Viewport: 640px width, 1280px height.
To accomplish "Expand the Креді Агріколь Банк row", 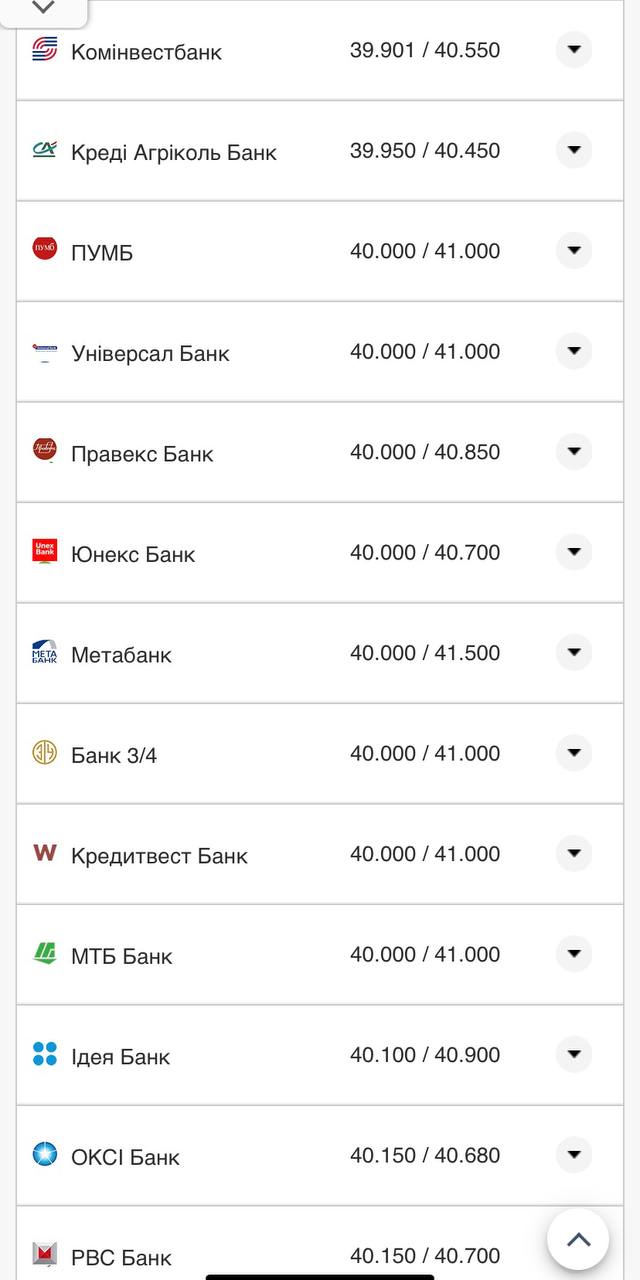I will (574, 151).
